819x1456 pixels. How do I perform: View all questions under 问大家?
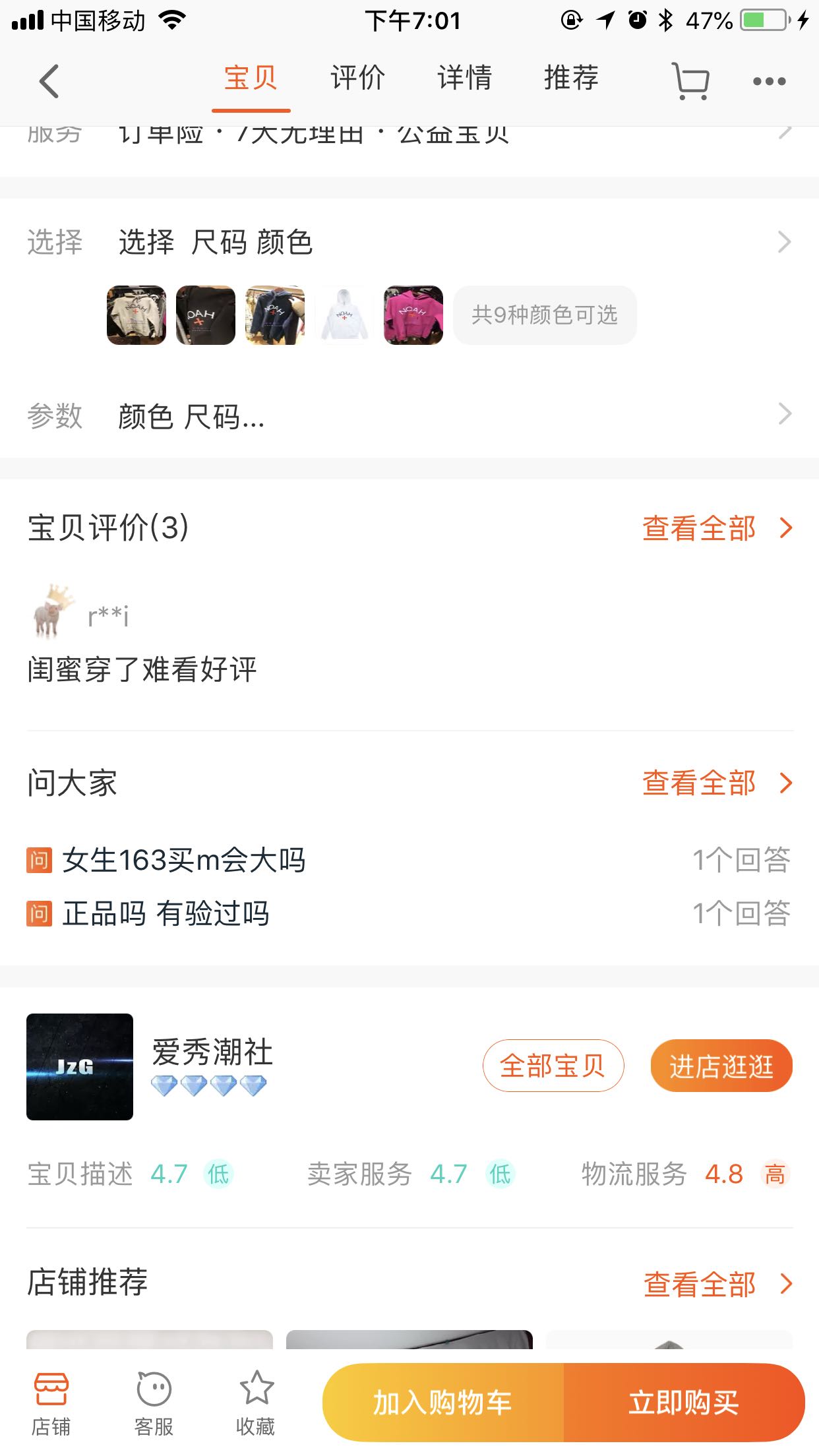717,783
